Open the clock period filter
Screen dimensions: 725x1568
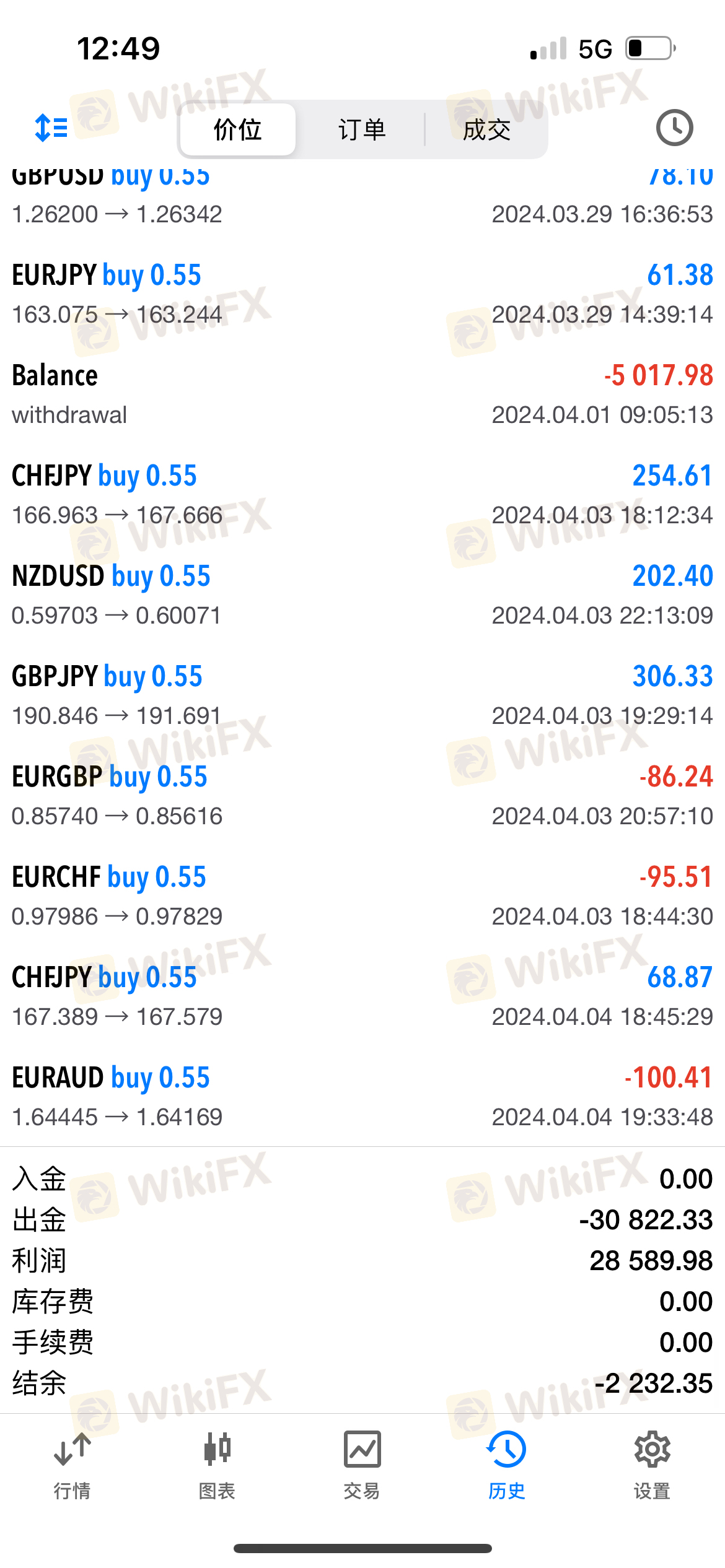(x=674, y=128)
